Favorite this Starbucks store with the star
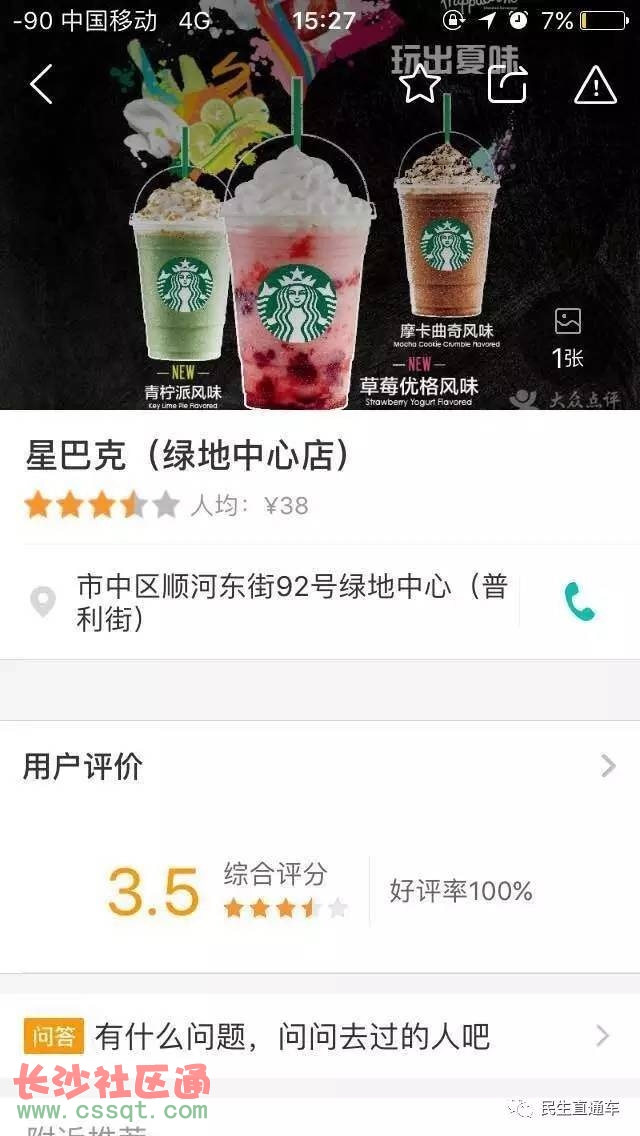 click(420, 85)
